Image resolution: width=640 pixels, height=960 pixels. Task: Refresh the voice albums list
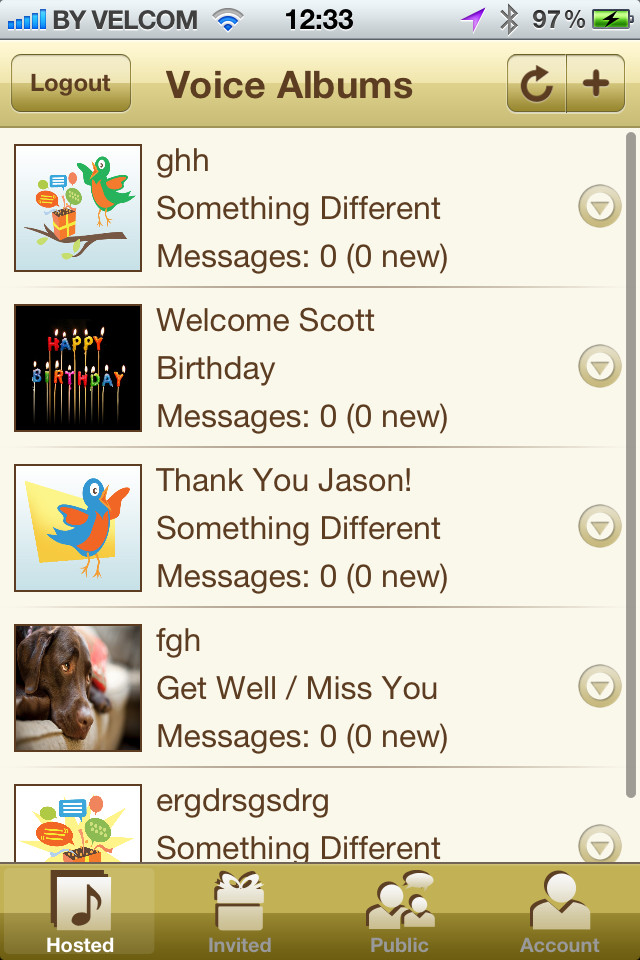click(x=537, y=83)
